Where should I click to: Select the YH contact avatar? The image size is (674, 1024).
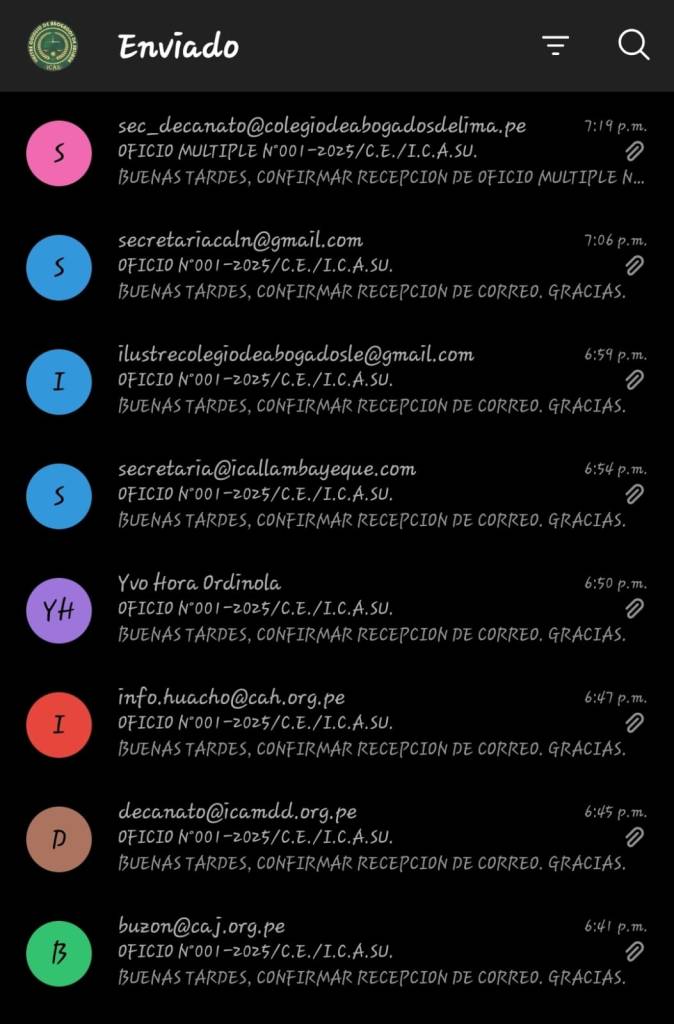[x=59, y=610]
